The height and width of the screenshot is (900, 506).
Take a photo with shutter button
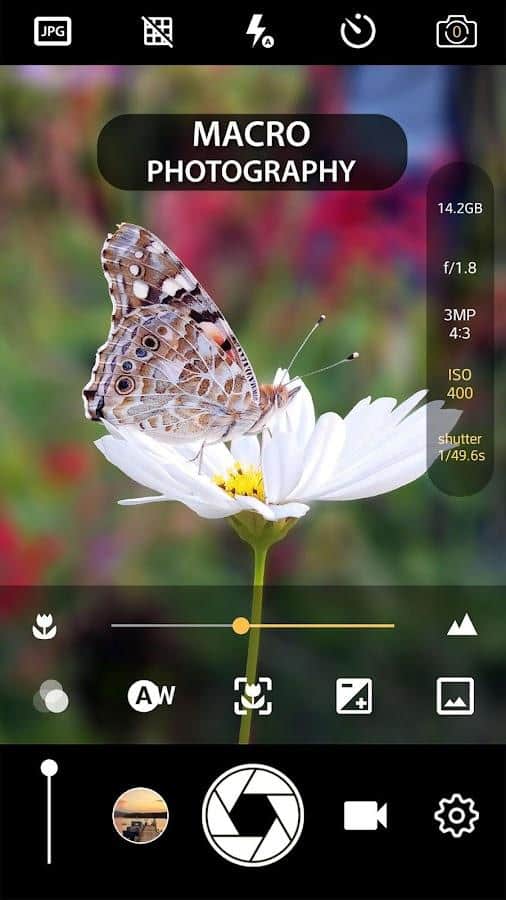(x=253, y=815)
